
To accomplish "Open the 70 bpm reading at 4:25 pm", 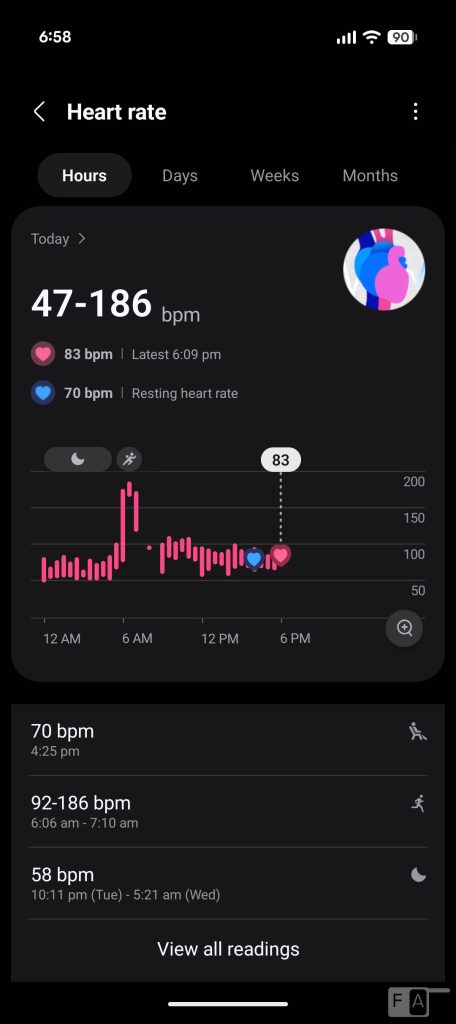I will 228,739.
